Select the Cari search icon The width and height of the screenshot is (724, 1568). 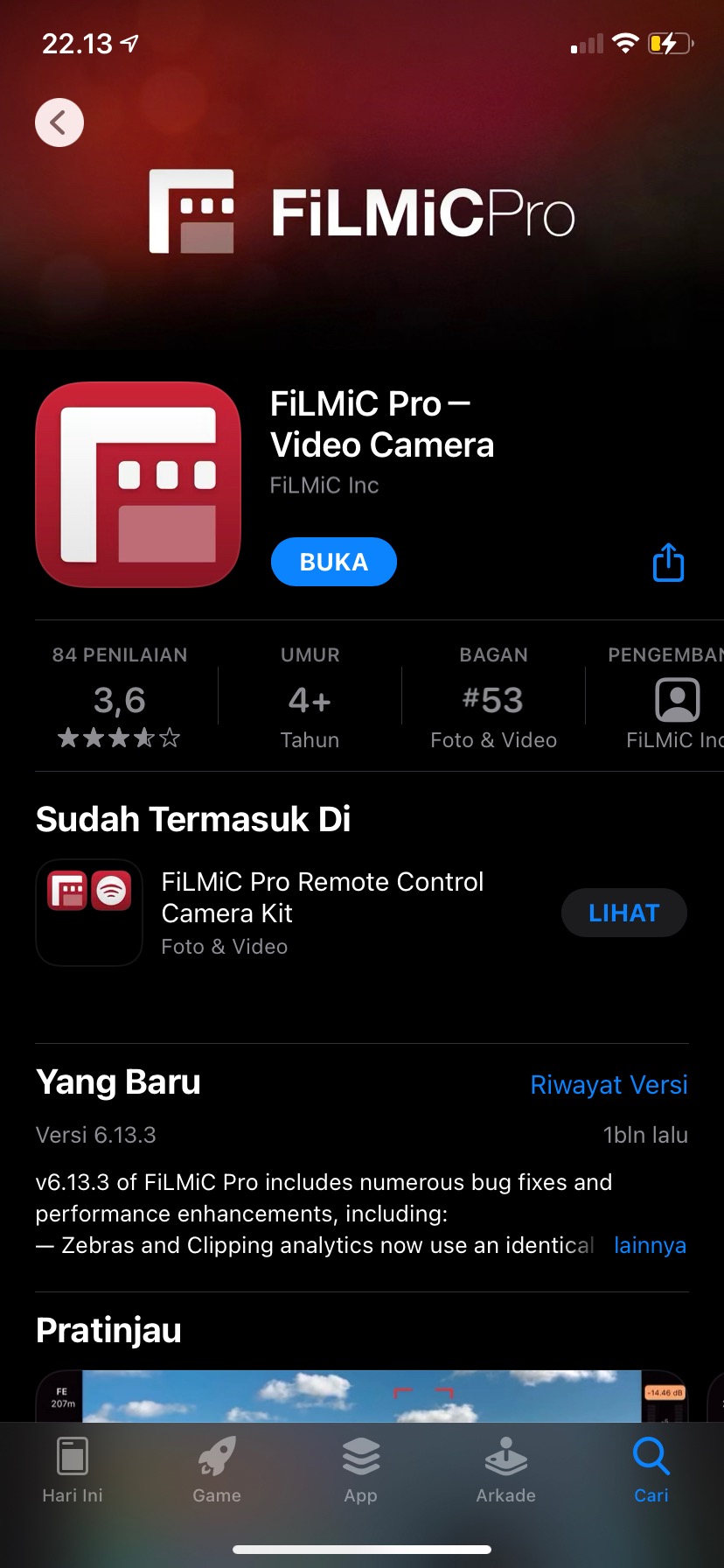click(x=651, y=1455)
